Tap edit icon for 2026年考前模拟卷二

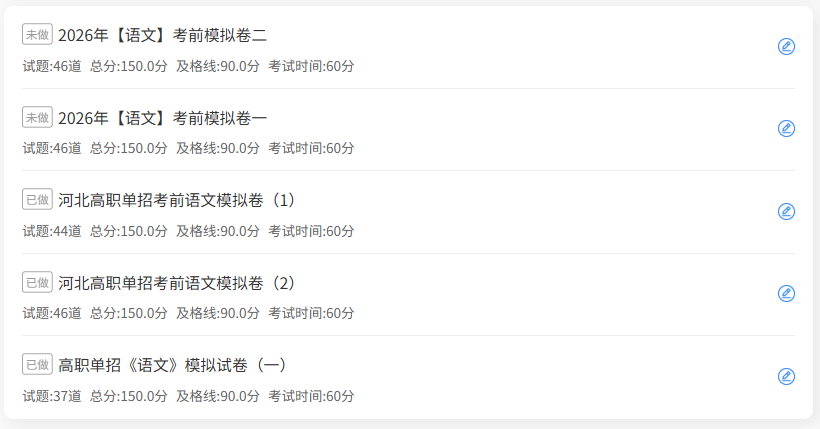pos(786,46)
